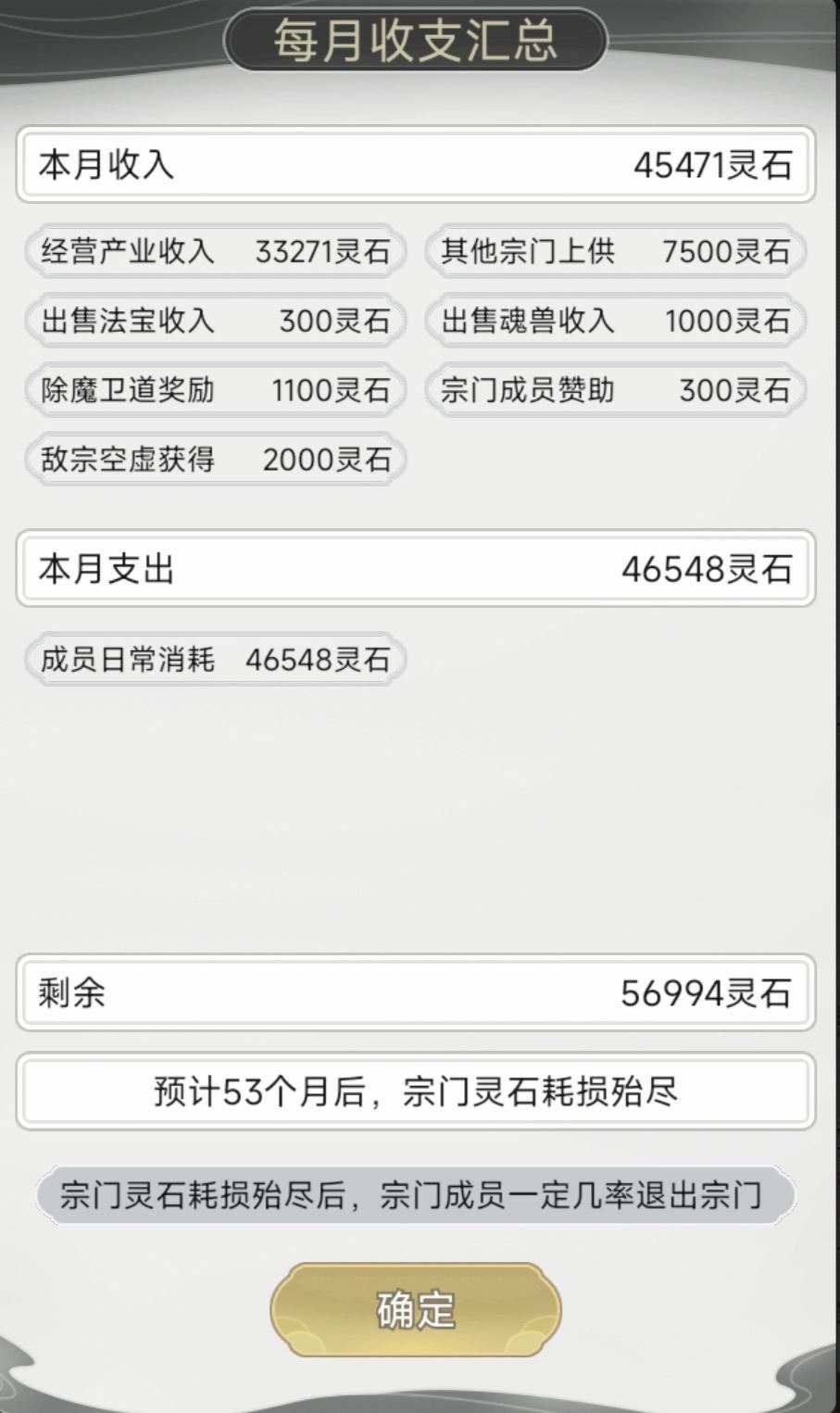Tap the 宗门成员赞助 member sponsorship entry
The width and height of the screenshot is (840, 1413).
pos(614,389)
